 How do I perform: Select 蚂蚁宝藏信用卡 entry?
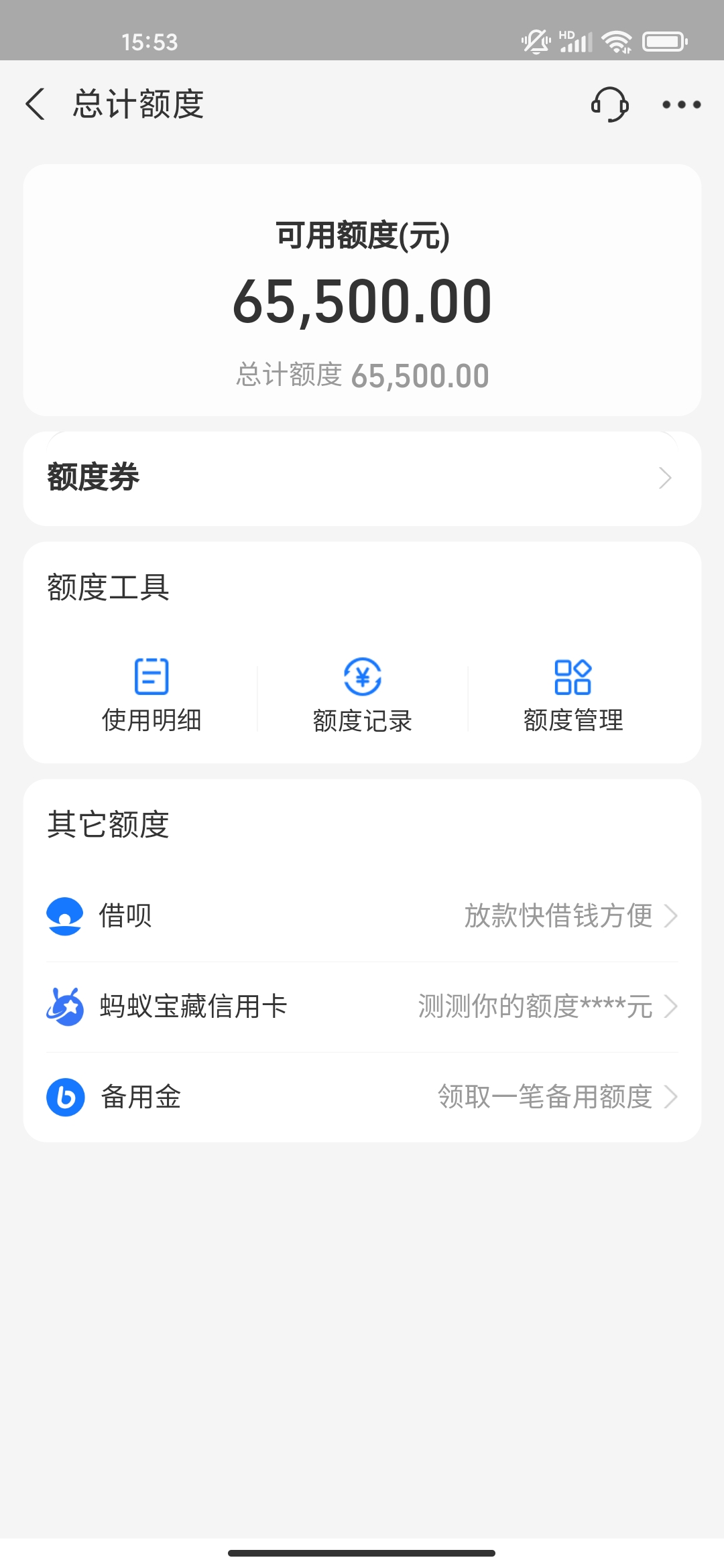pos(362,1006)
